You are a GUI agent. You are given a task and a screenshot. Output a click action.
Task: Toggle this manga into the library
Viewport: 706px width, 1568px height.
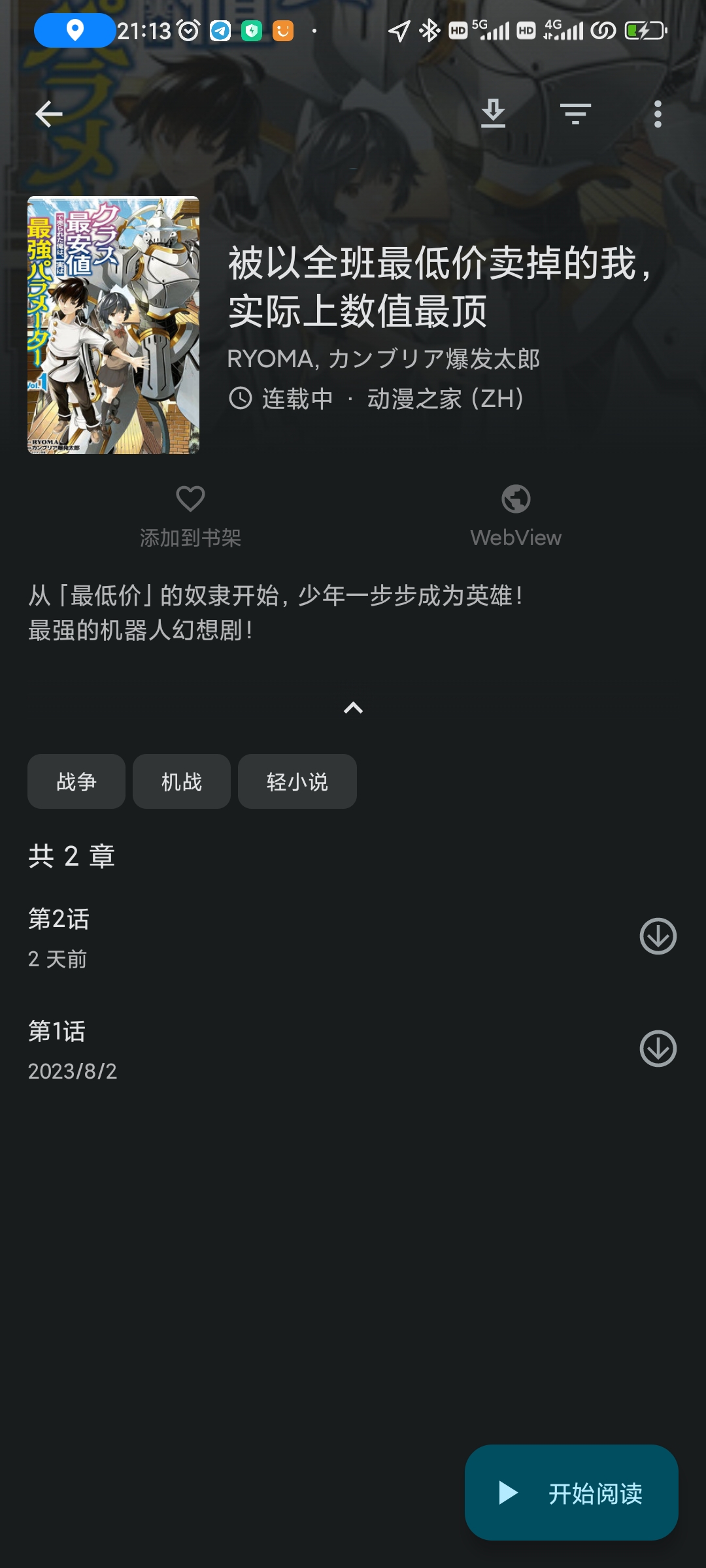coord(190,516)
